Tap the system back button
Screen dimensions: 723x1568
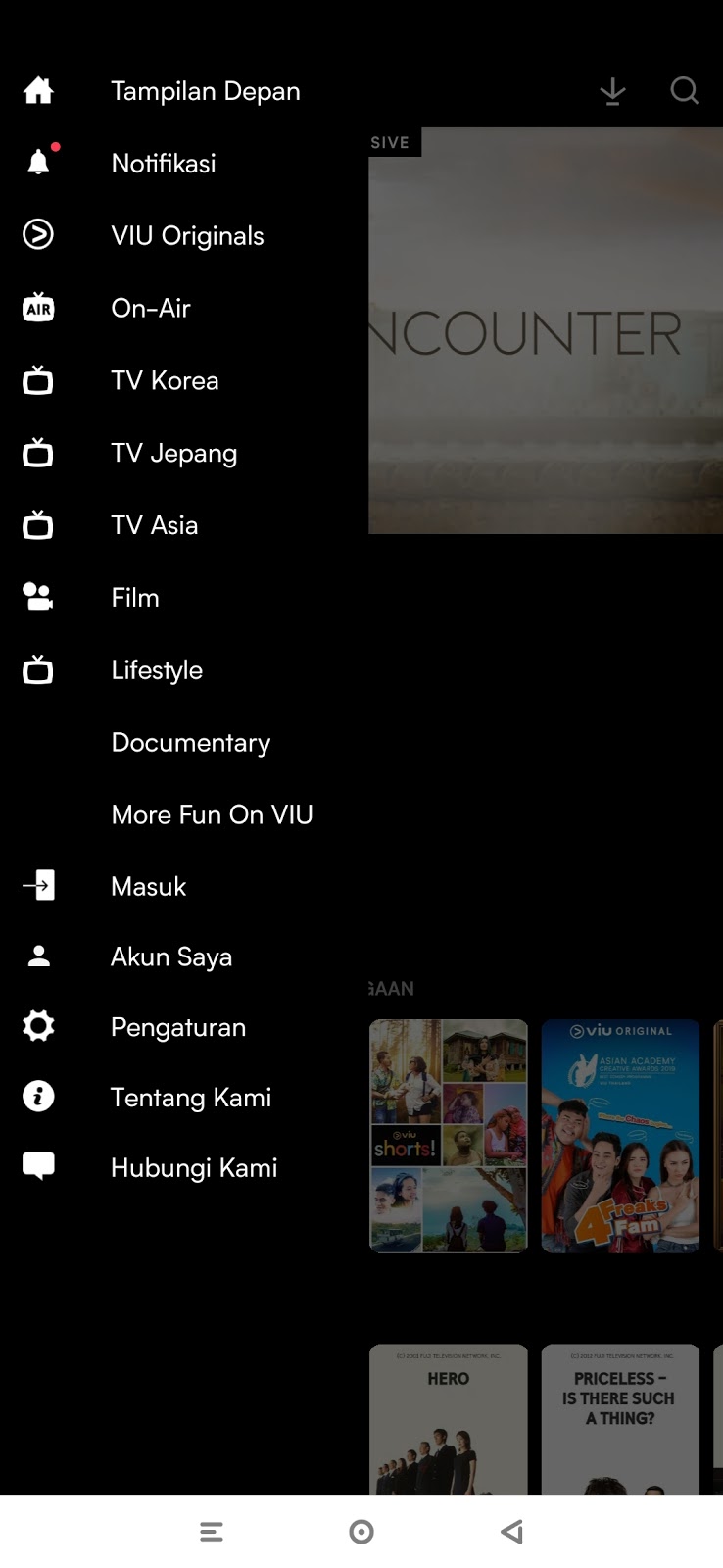[x=511, y=1532]
